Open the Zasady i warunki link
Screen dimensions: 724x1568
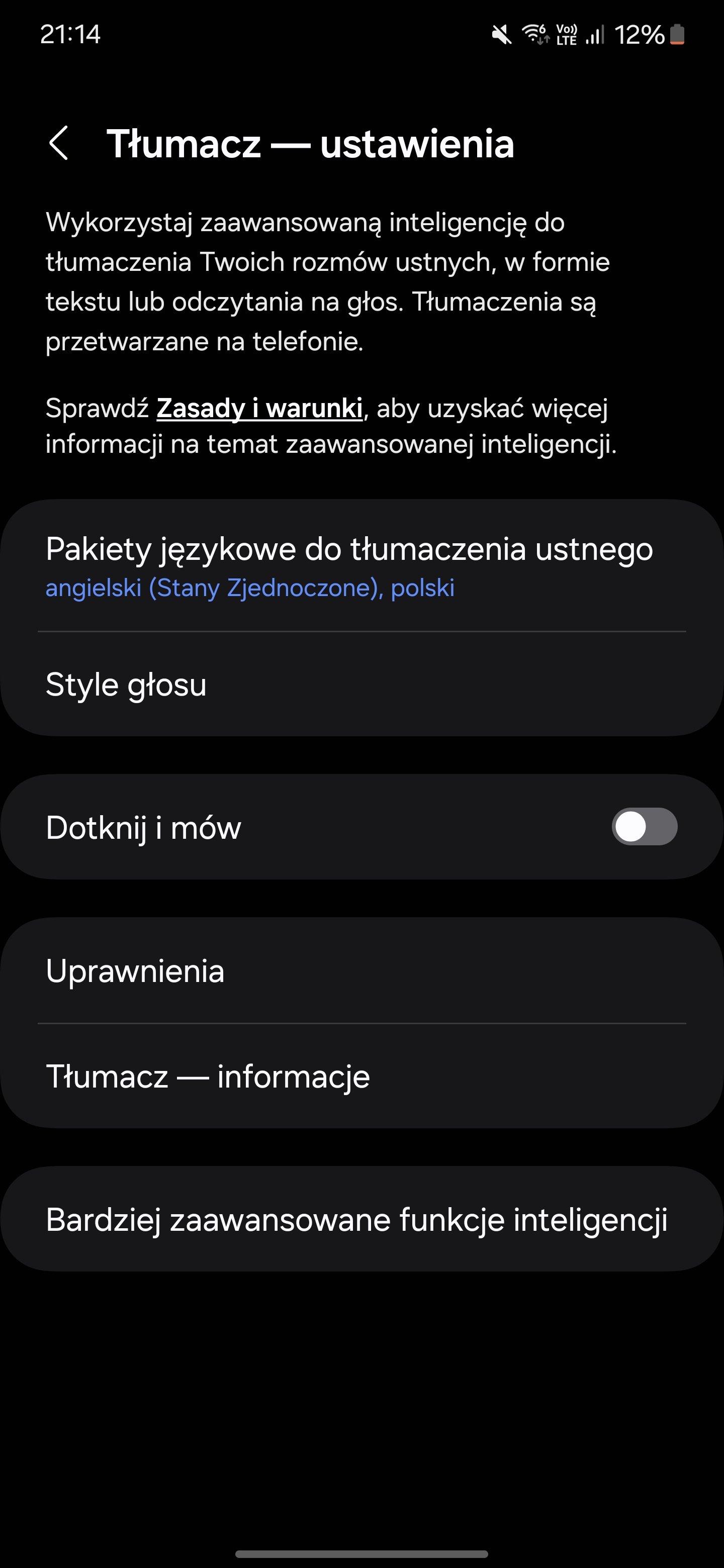[x=259, y=408]
